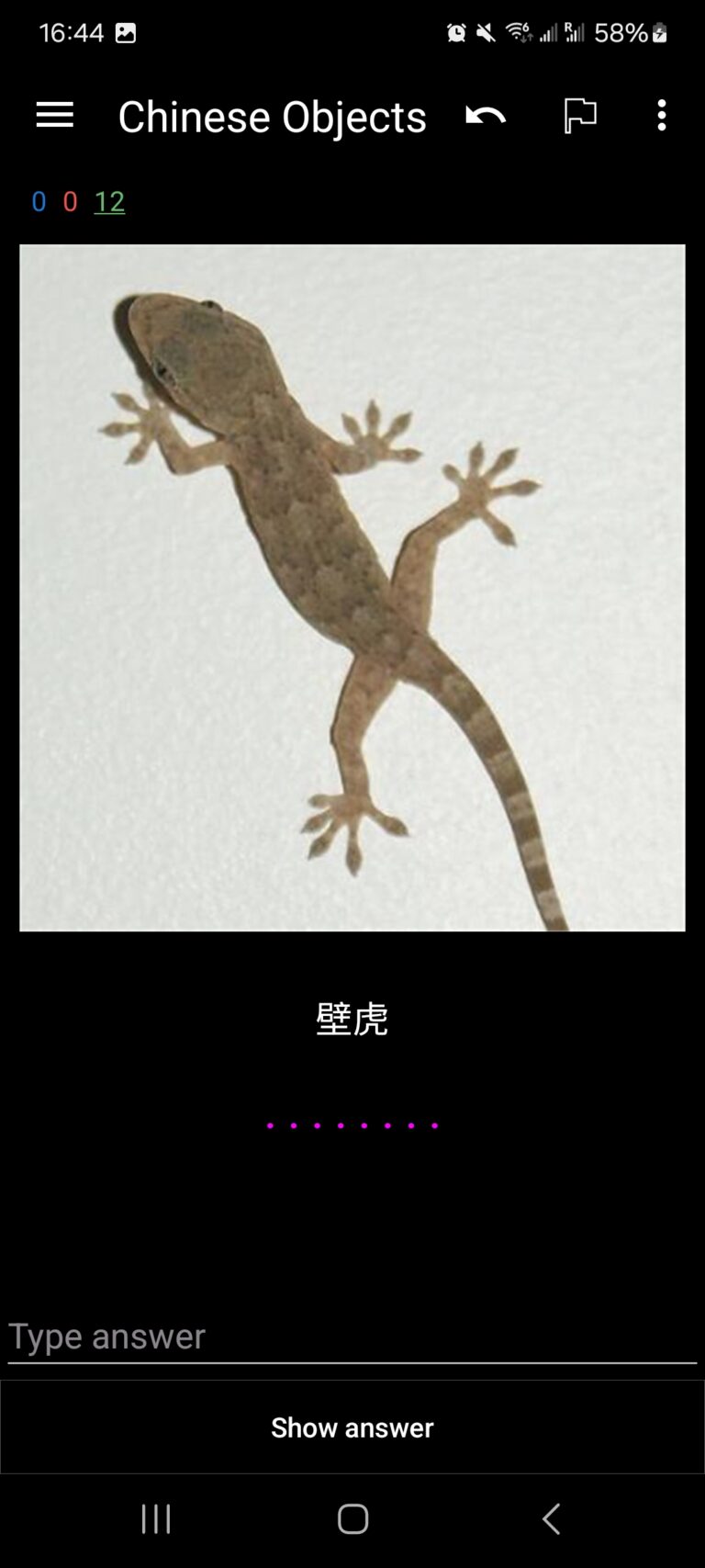This screenshot has width=705, height=1568.
Task: Tap the 壁虎 question text
Action: tap(352, 1019)
